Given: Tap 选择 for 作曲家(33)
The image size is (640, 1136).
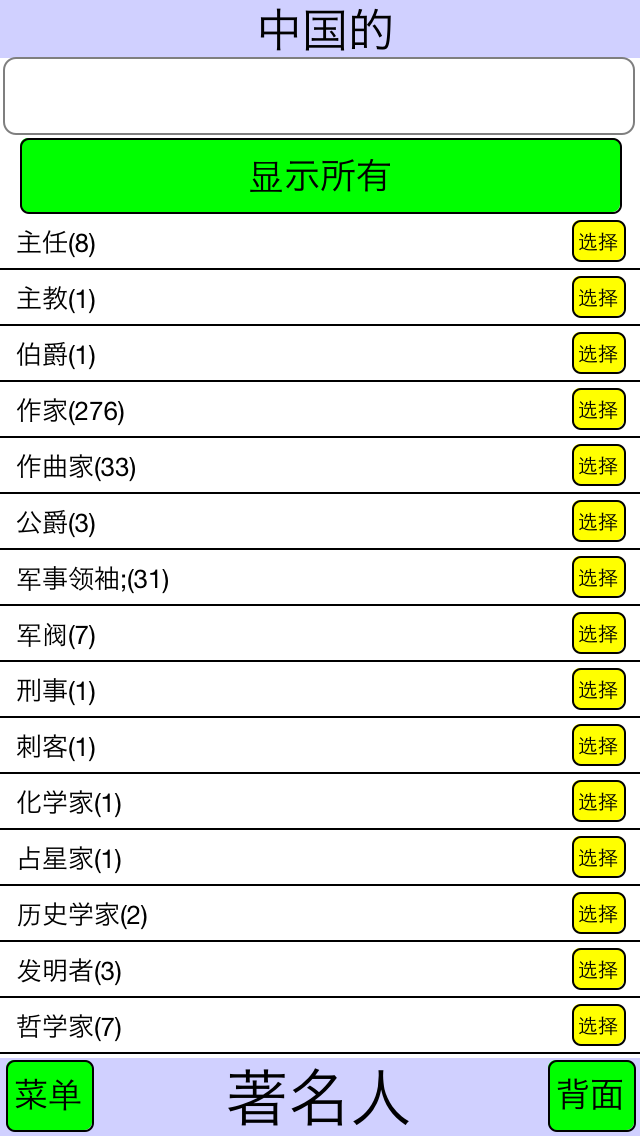Looking at the screenshot, I should (x=599, y=465).
